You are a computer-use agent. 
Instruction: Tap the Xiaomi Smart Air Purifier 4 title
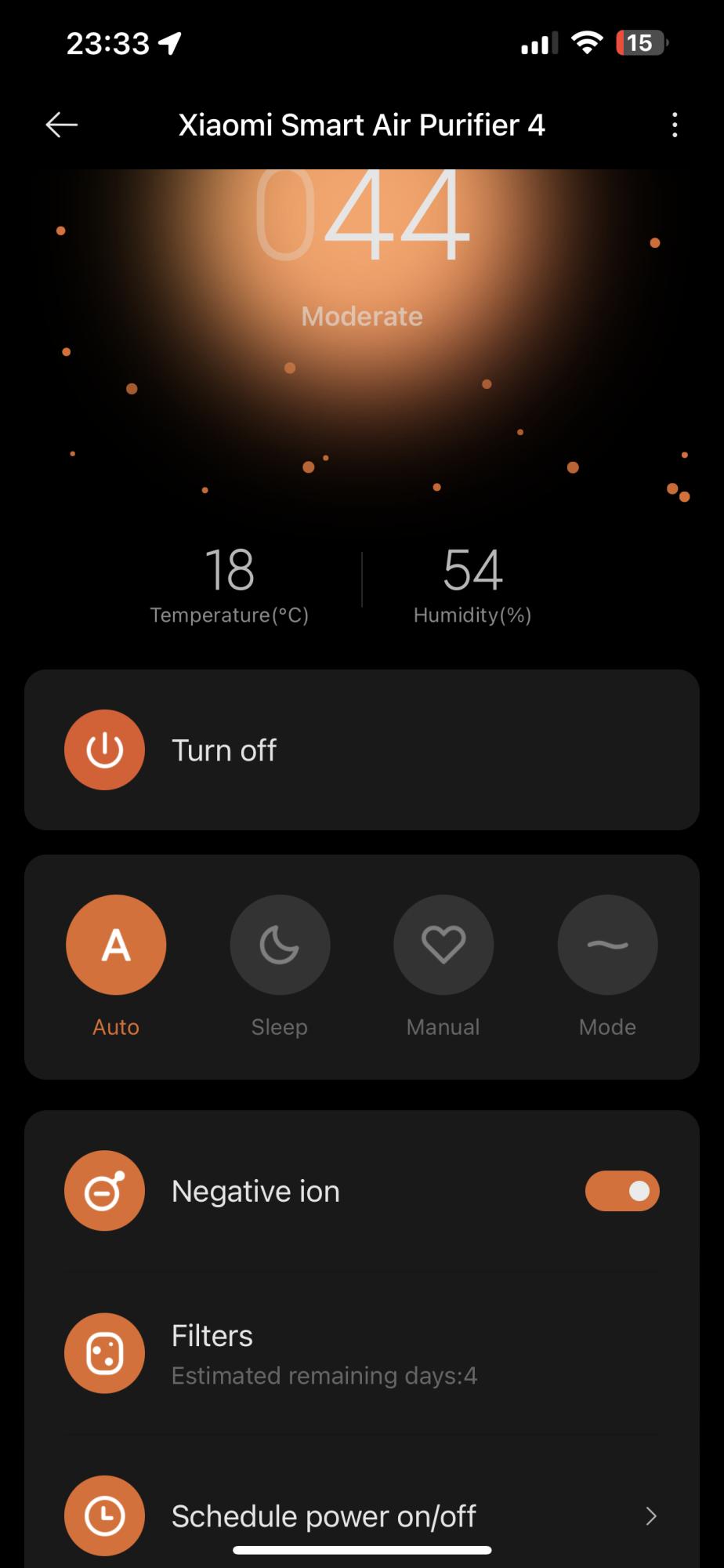(361, 124)
